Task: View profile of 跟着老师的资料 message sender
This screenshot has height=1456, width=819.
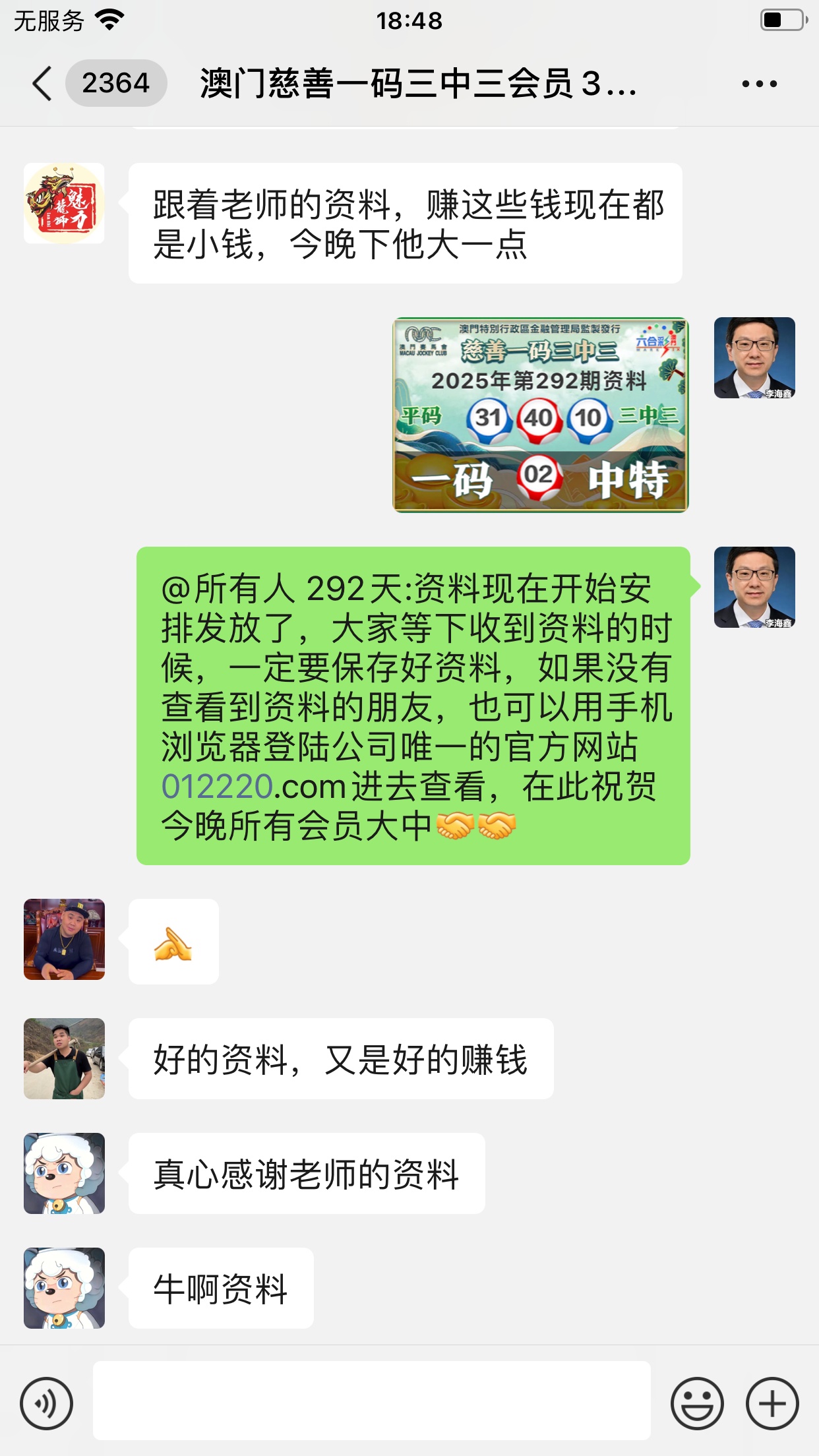Action: pos(64,204)
